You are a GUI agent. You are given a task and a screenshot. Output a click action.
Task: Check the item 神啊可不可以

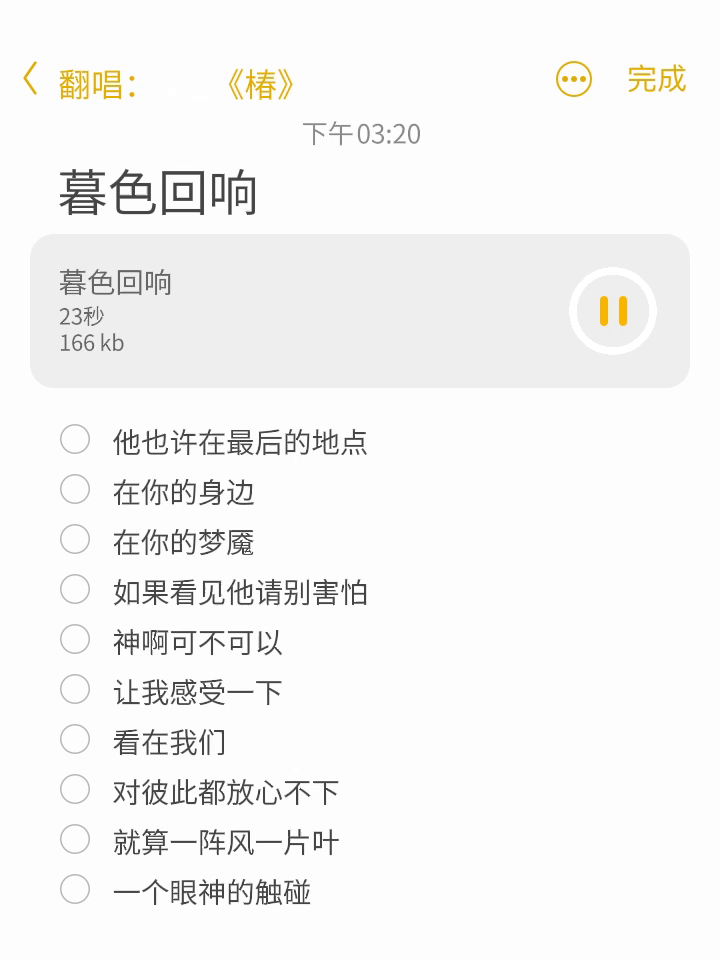tap(75, 639)
